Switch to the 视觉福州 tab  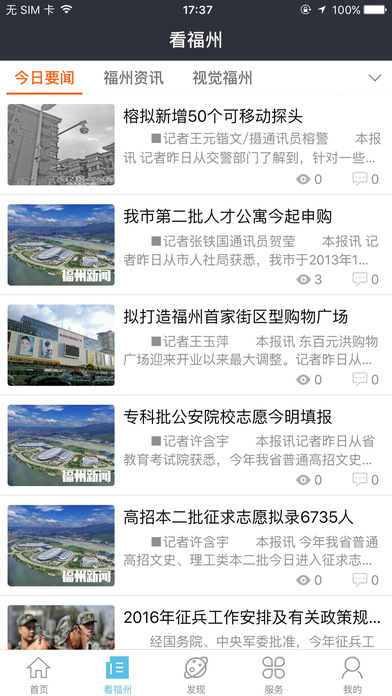click(x=222, y=78)
